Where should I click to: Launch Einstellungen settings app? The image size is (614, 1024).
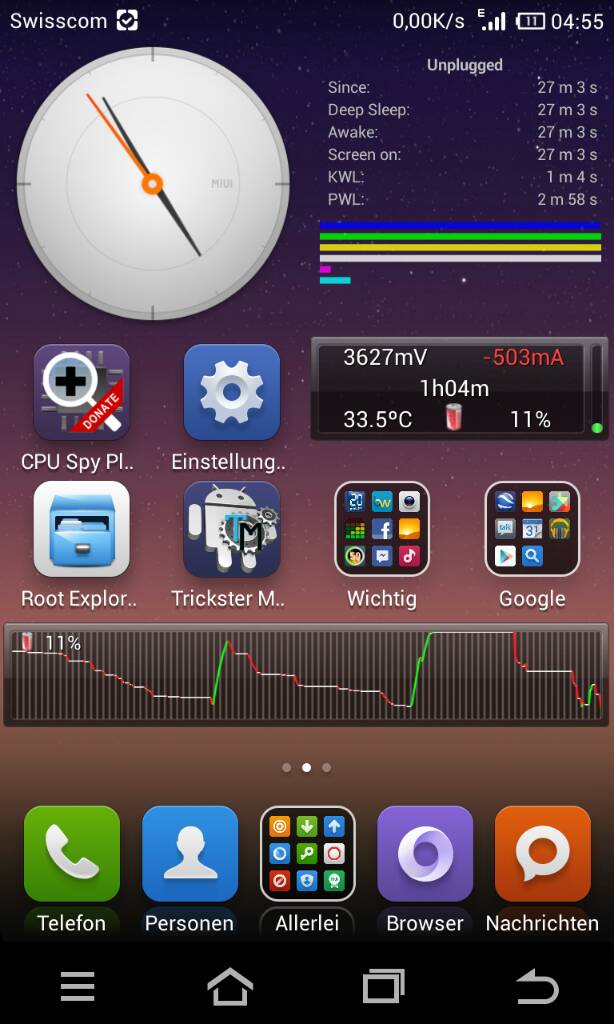231,393
